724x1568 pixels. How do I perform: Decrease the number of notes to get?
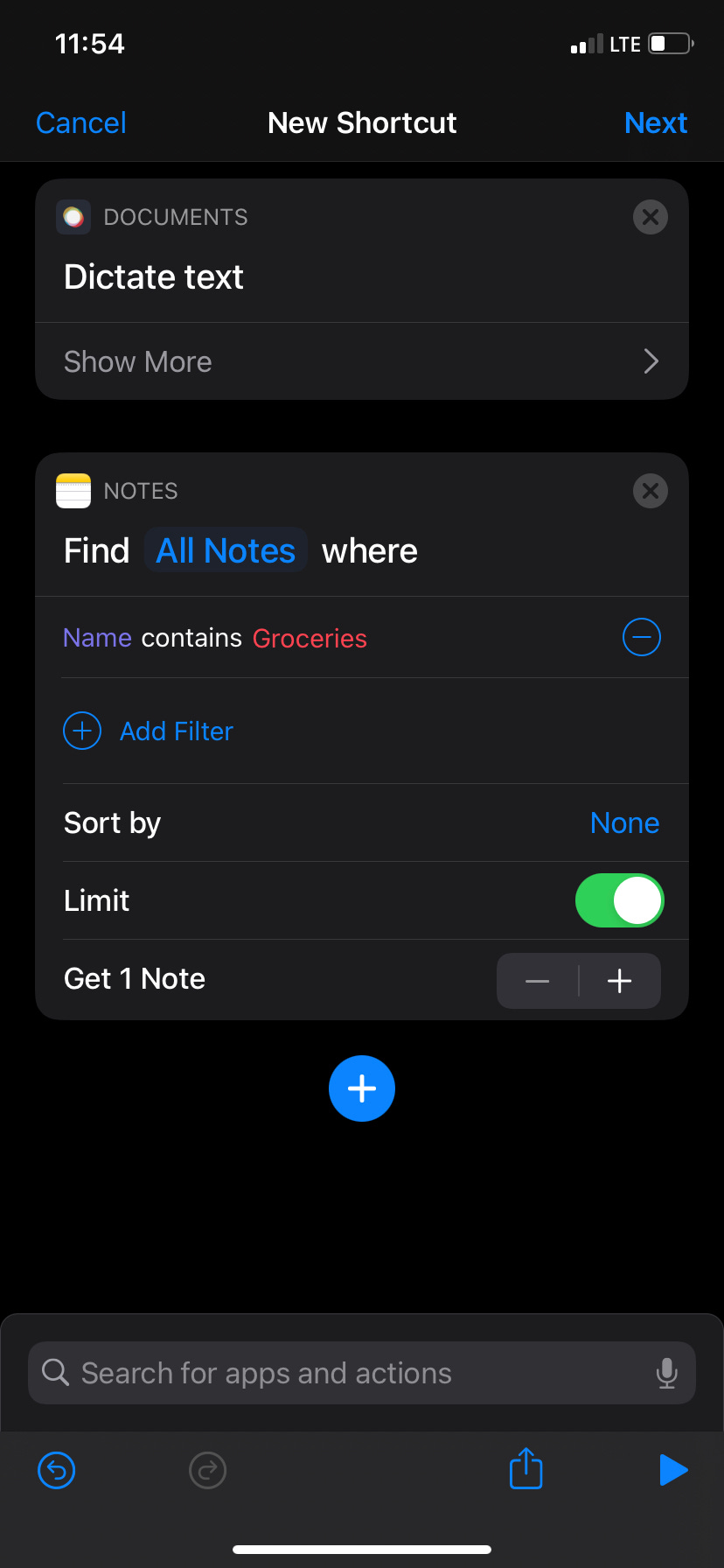pyautogui.click(x=538, y=981)
